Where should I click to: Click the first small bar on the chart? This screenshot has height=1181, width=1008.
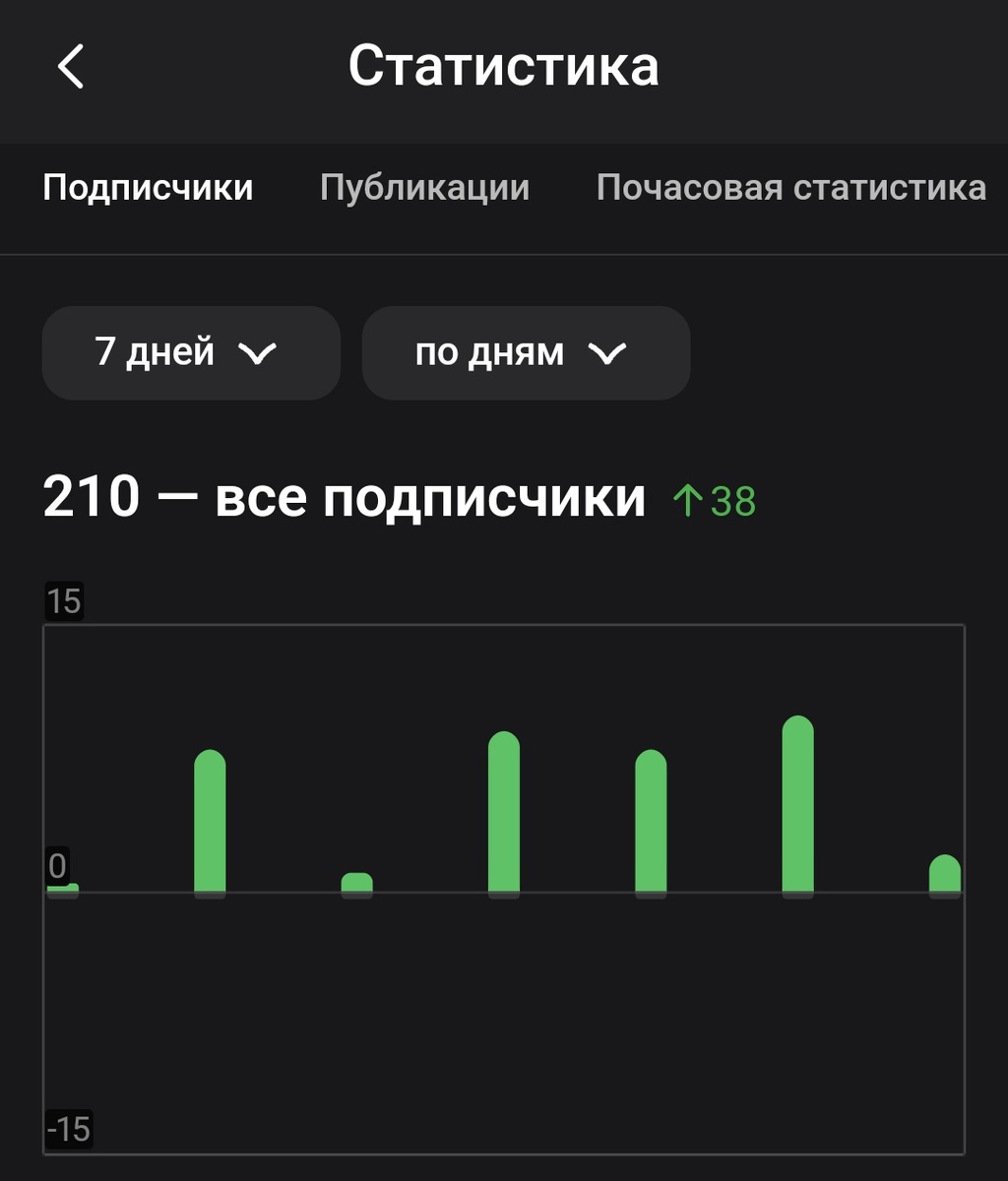63,886
